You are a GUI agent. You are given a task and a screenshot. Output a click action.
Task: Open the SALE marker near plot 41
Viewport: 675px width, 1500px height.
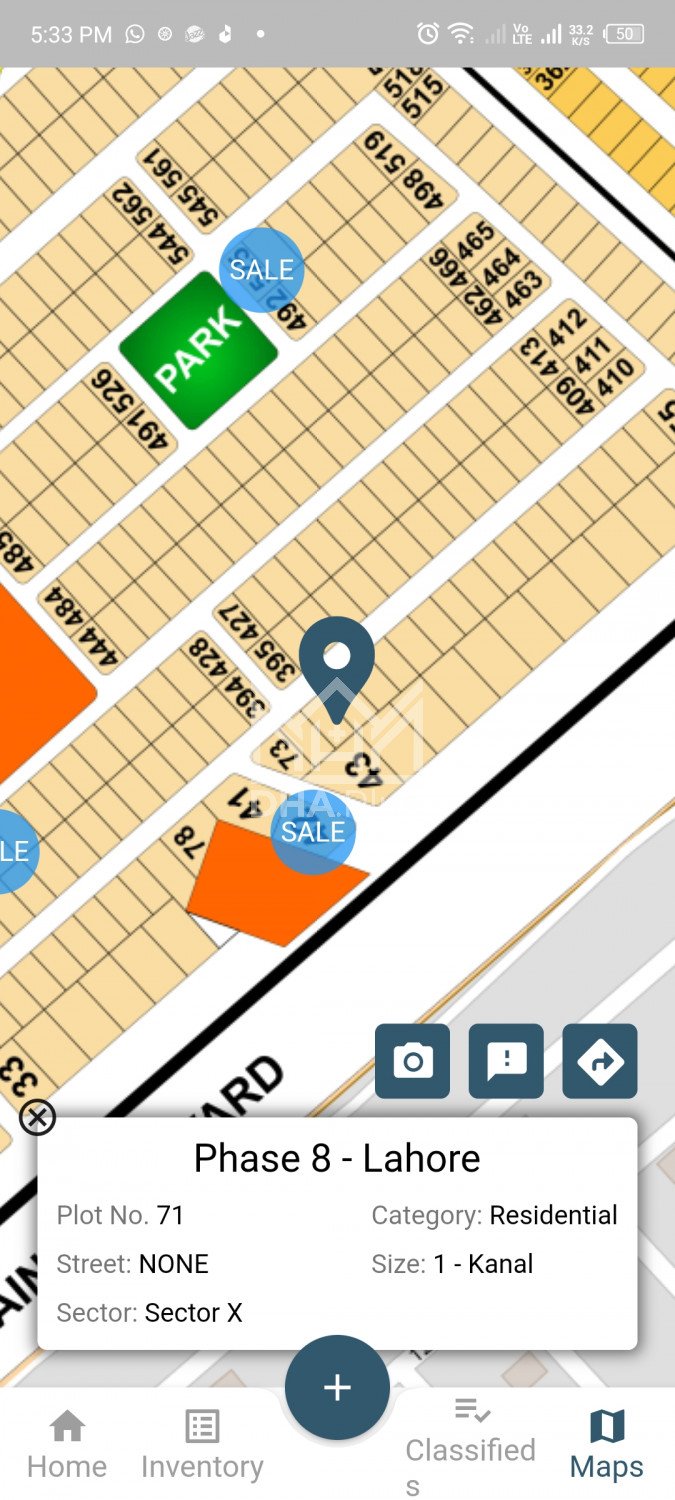pyautogui.click(x=313, y=831)
